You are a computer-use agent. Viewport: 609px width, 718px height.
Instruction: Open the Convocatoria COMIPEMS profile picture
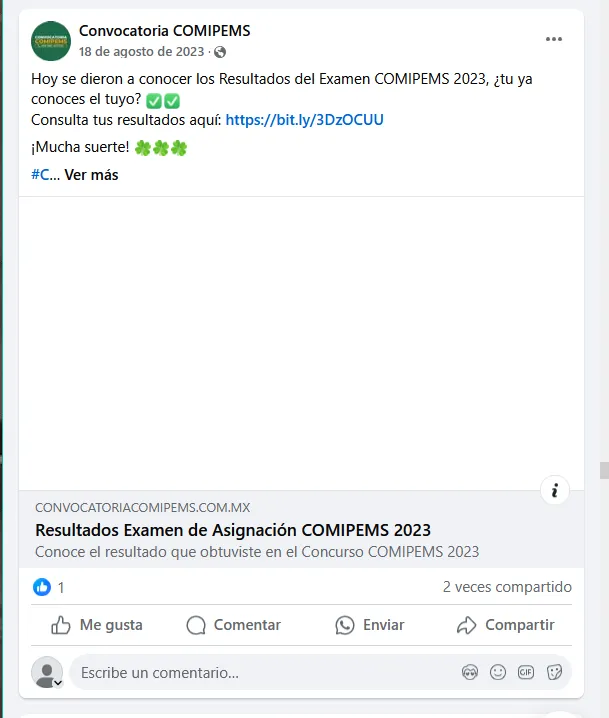[x=51, y=41]
